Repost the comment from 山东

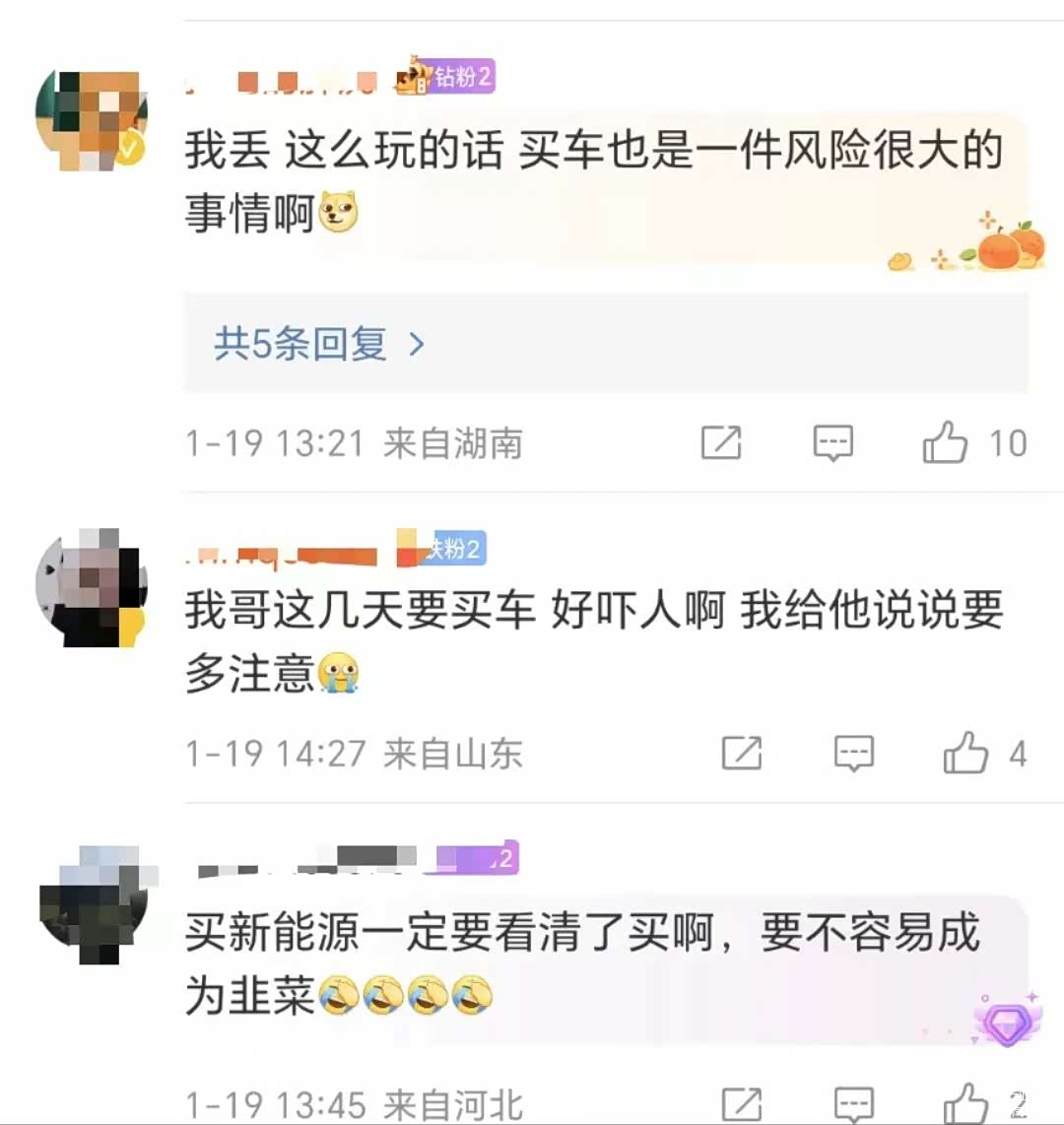[742, 755]
